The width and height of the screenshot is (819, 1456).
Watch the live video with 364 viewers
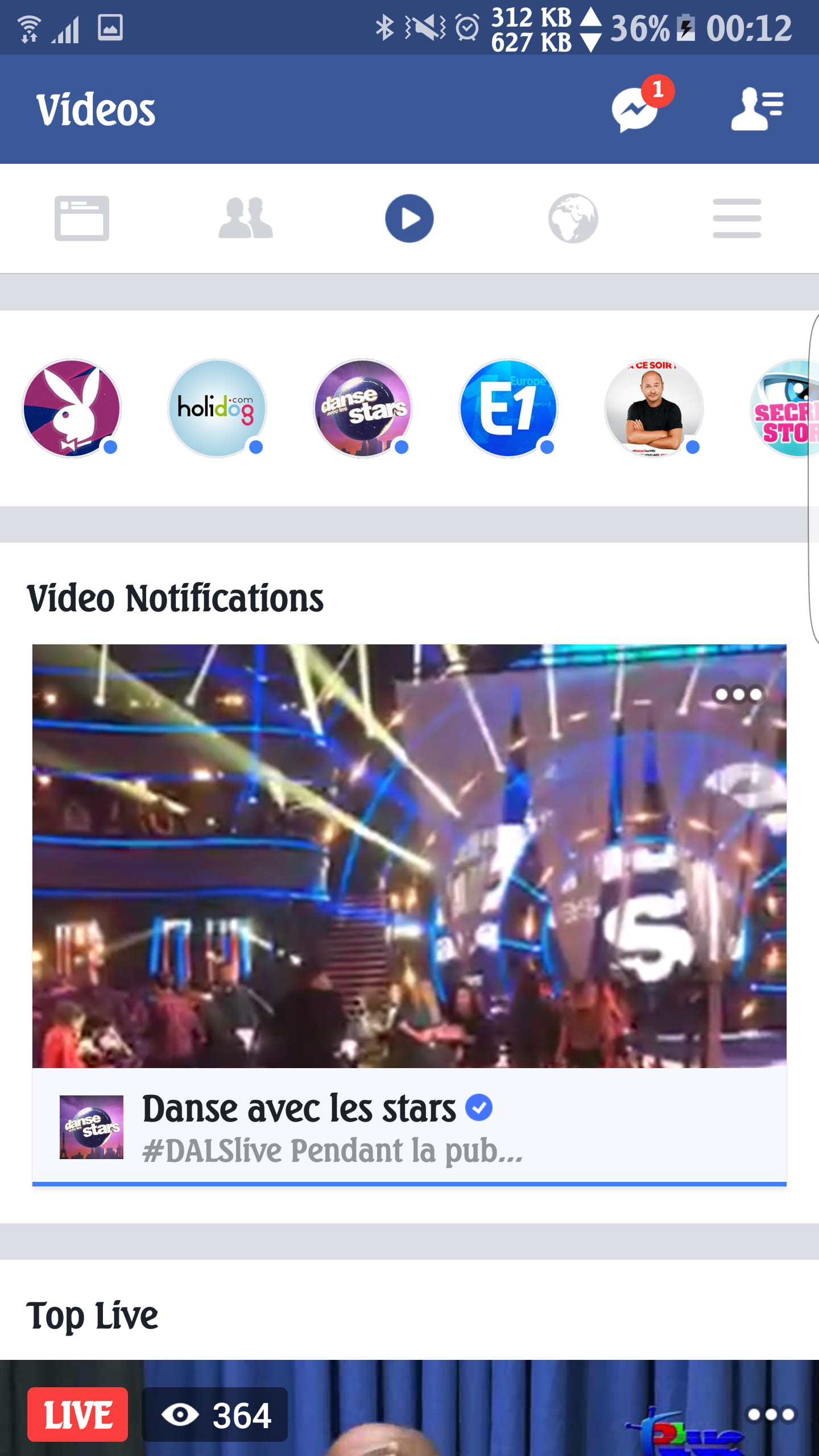tap(409, 1408)
